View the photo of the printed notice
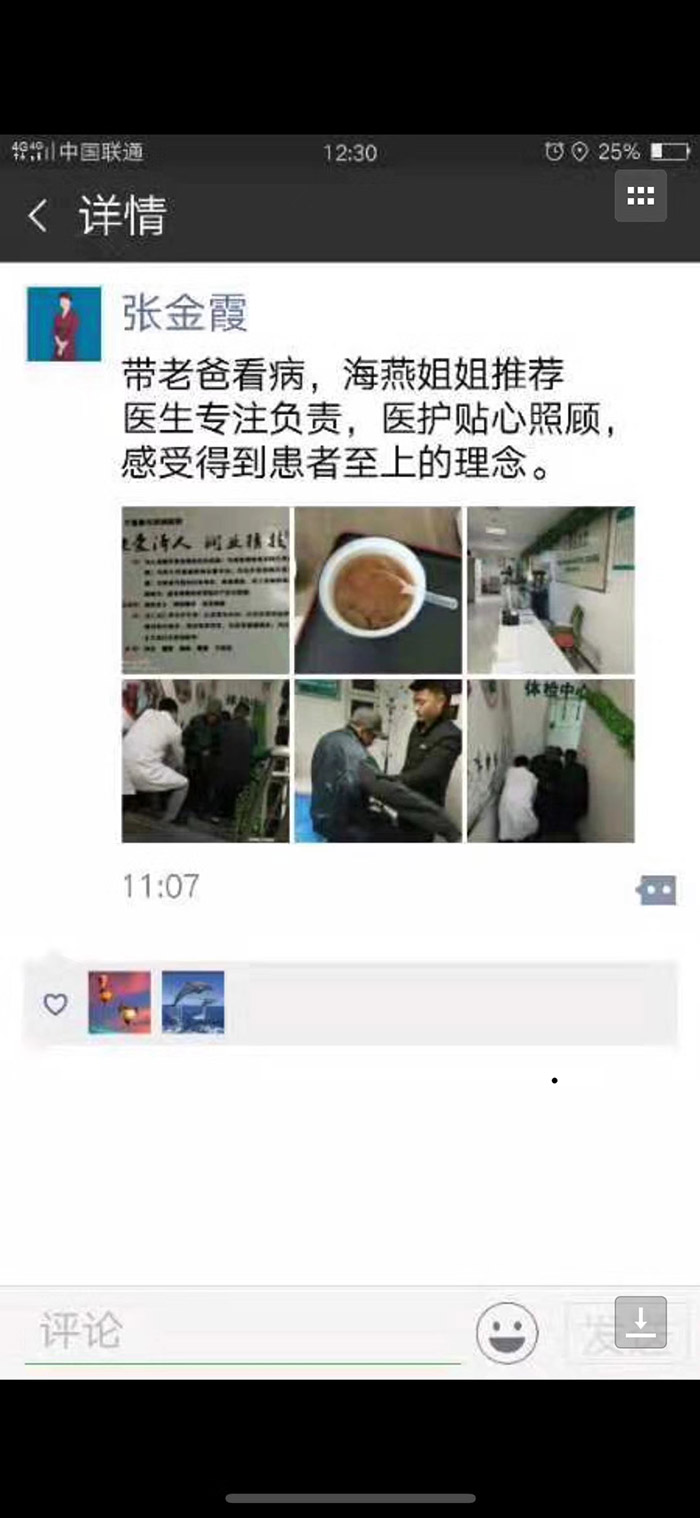 click(206, 590)
